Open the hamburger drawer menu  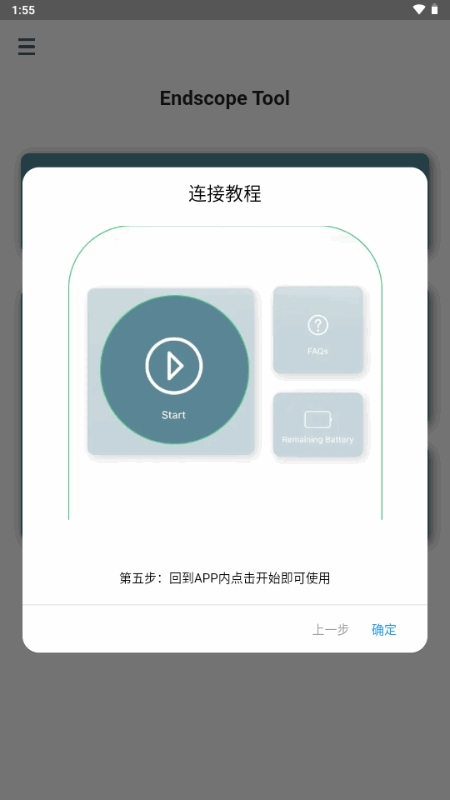[x=27, y=46]
